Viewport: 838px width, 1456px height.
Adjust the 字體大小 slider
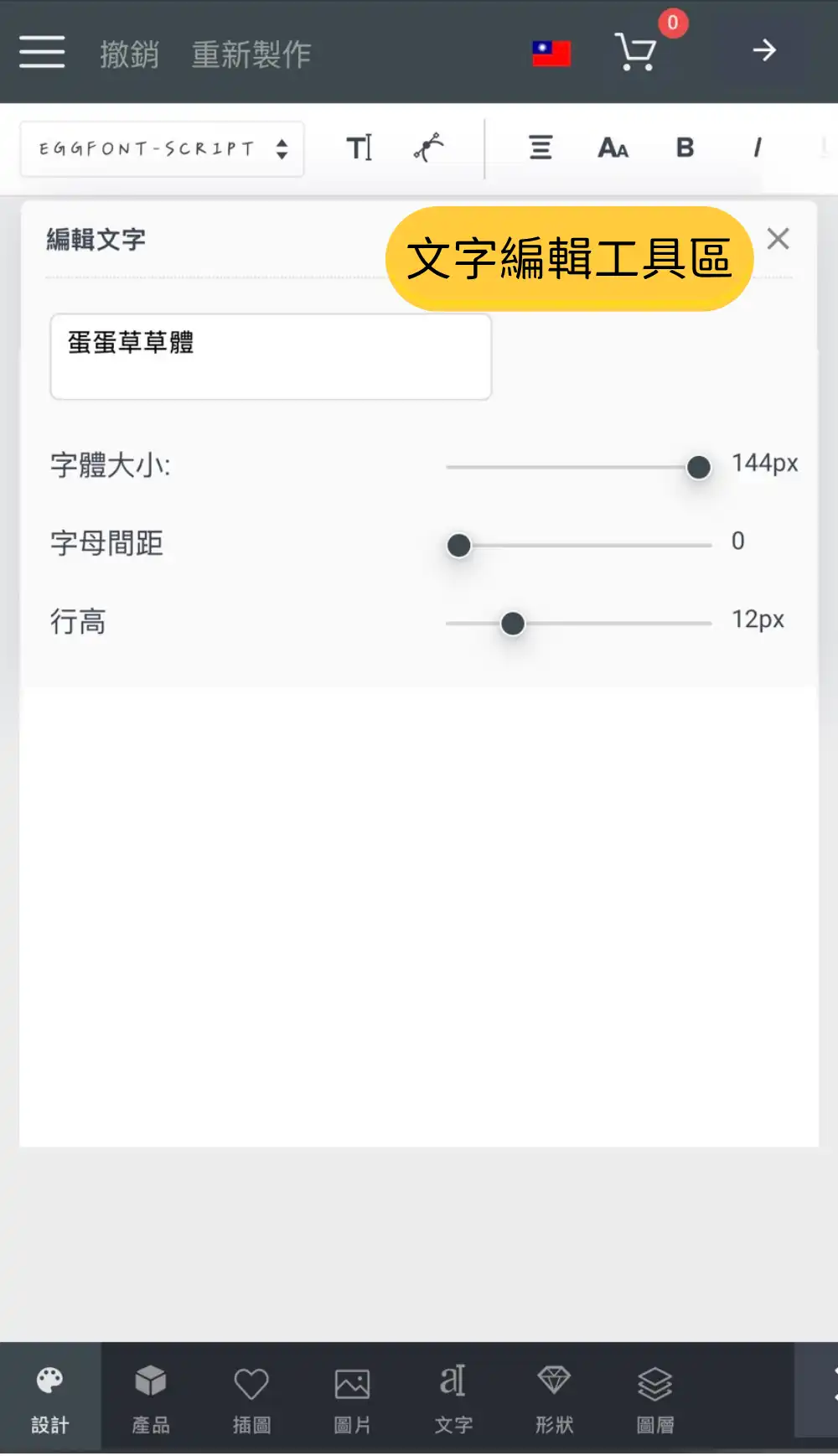(x=698, y=467)
